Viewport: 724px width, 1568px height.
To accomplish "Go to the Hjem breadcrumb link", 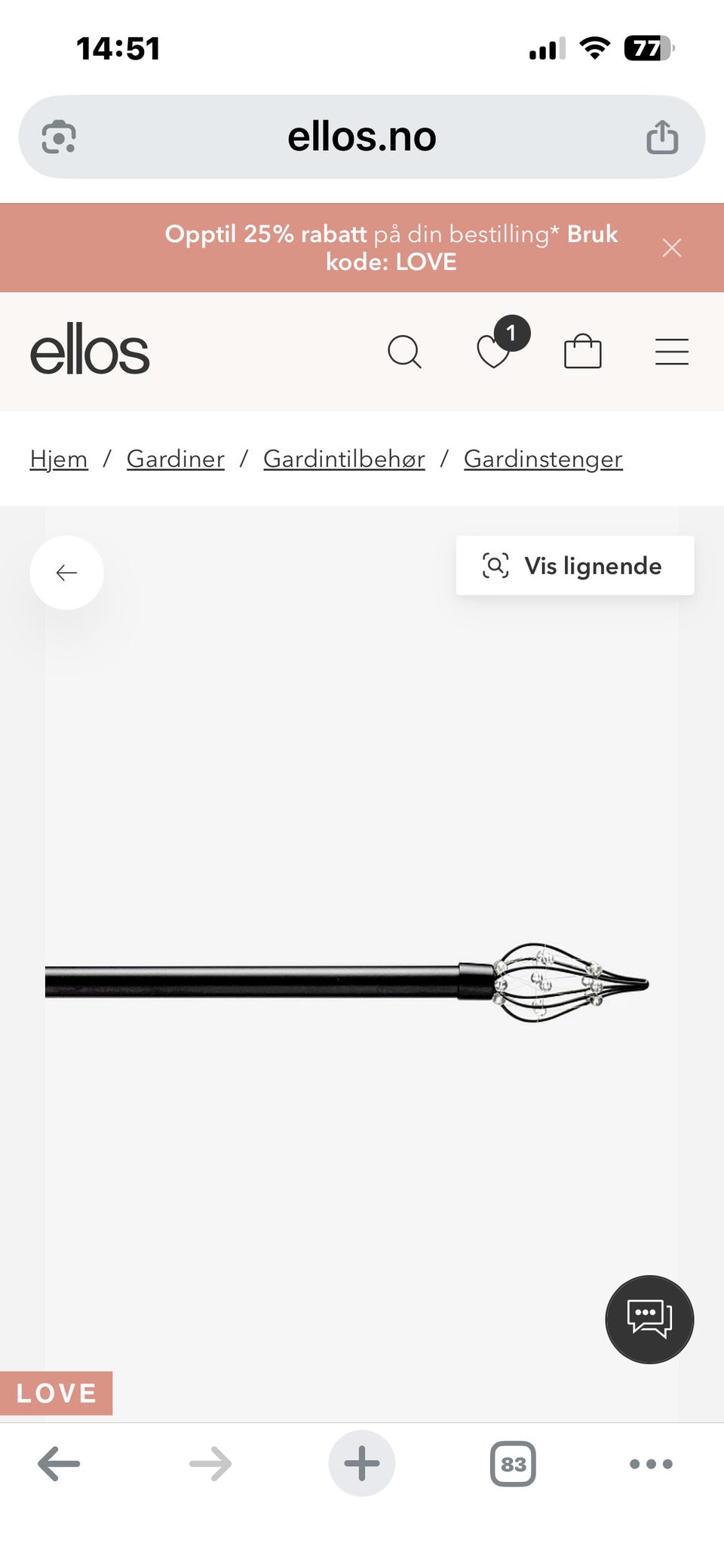I will 58,459.
